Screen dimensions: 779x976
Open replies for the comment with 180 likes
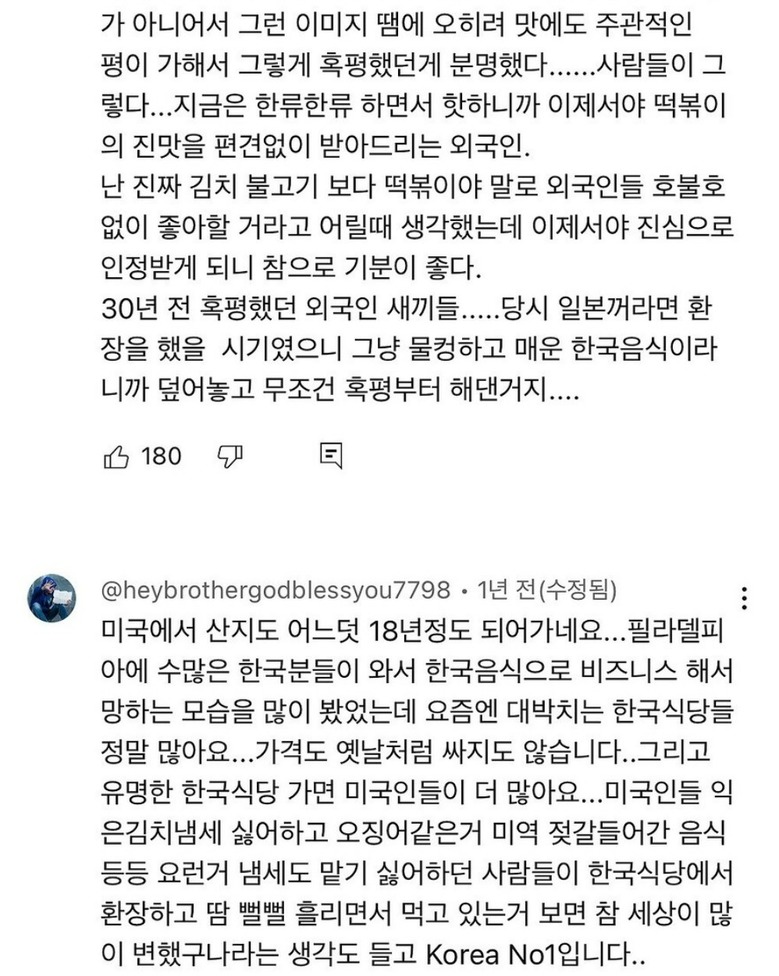click(328, 457)
